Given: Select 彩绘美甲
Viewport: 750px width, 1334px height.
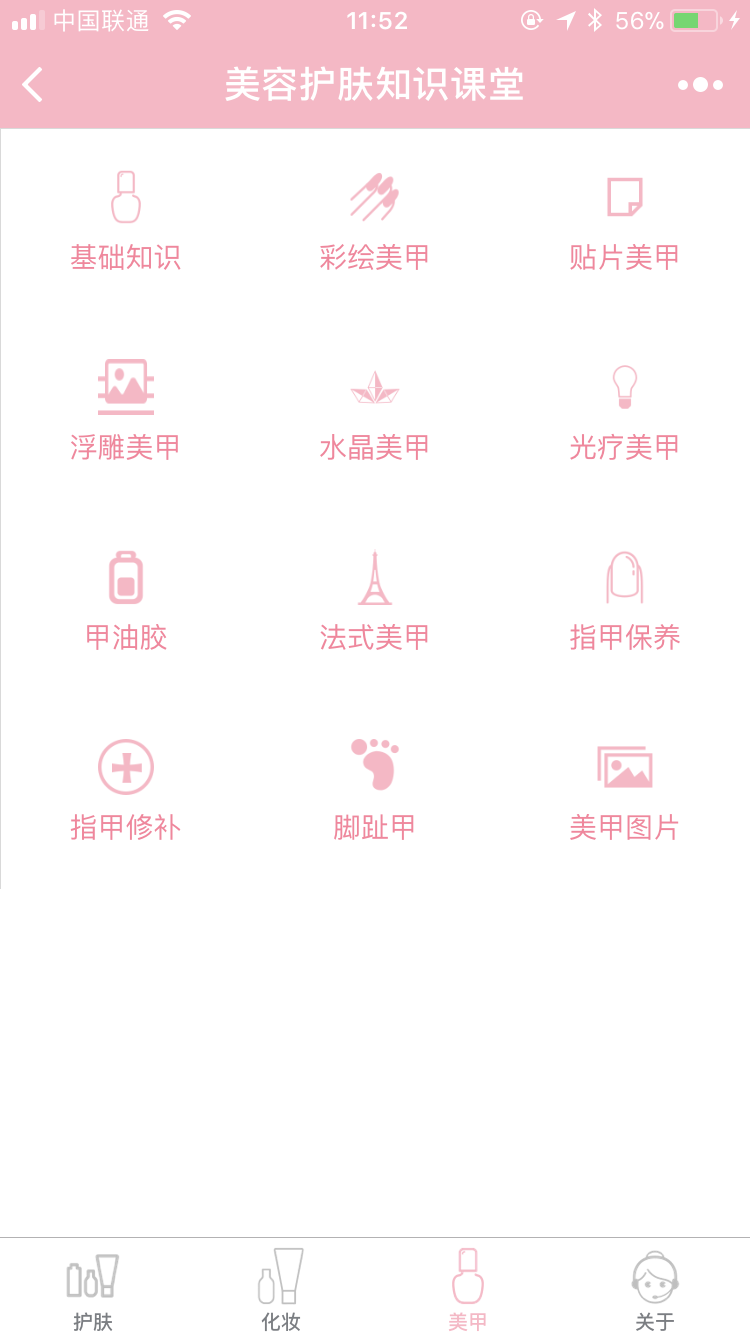Looking at the screenshot, I should [375, 221].
